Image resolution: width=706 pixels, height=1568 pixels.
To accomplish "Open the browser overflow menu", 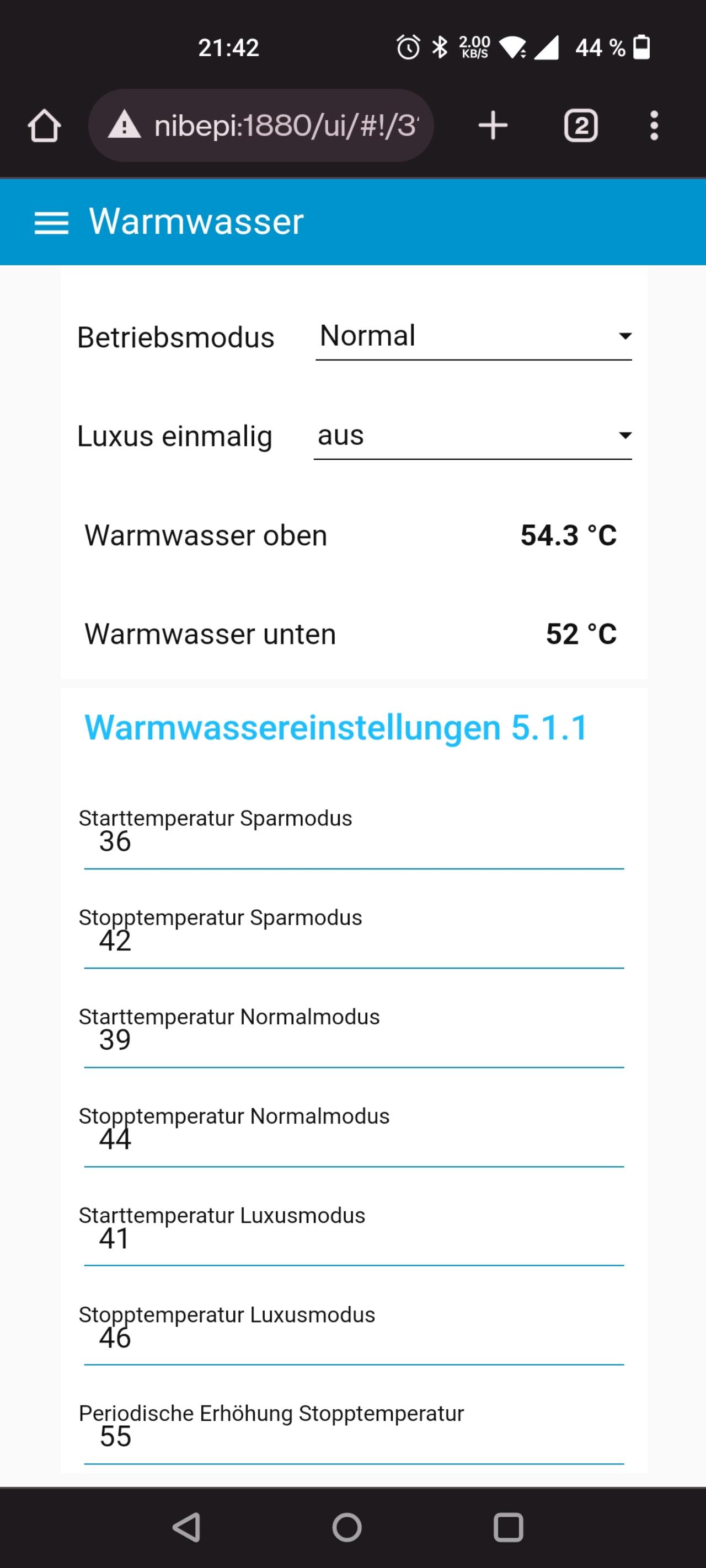I will click(x=654, y=125).
